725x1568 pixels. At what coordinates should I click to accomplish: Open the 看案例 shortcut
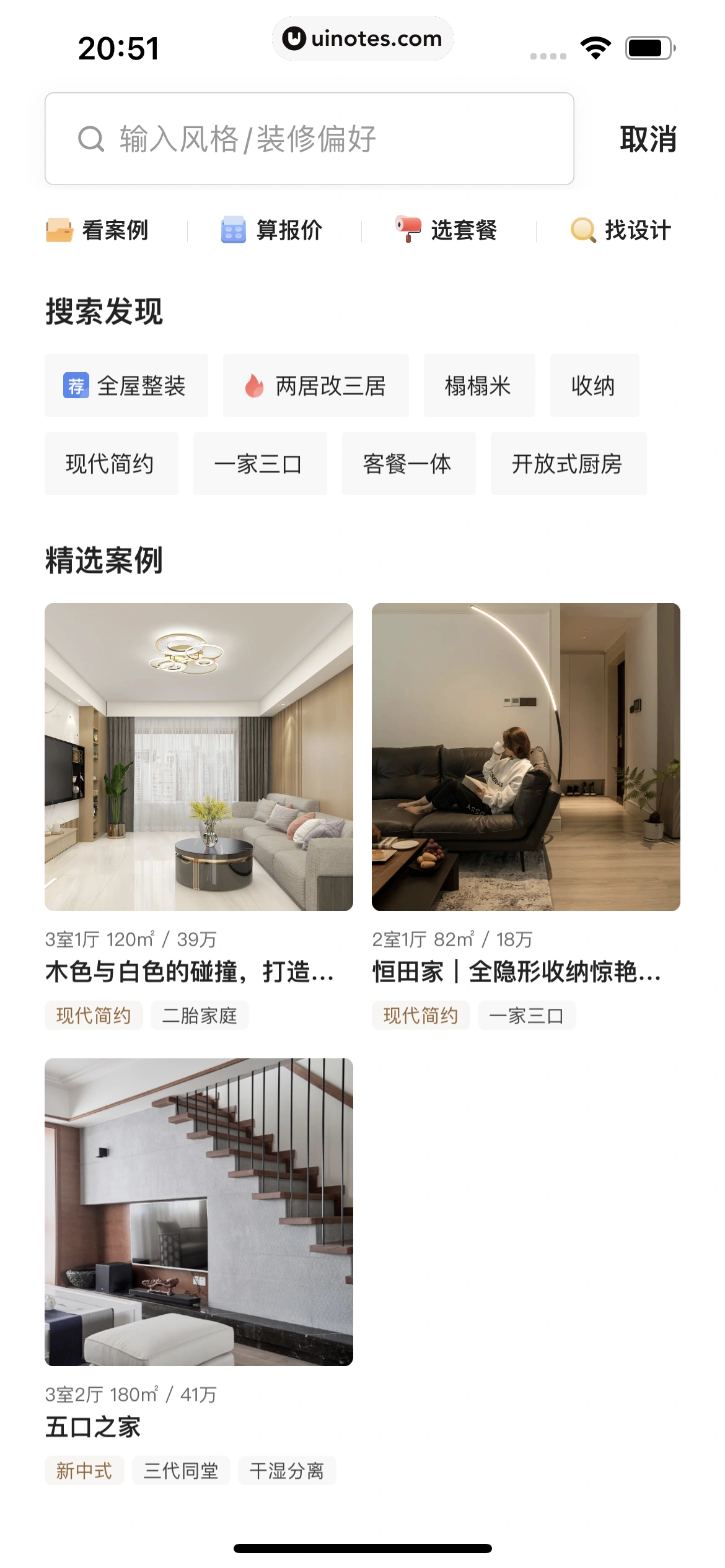click(98, 230)
